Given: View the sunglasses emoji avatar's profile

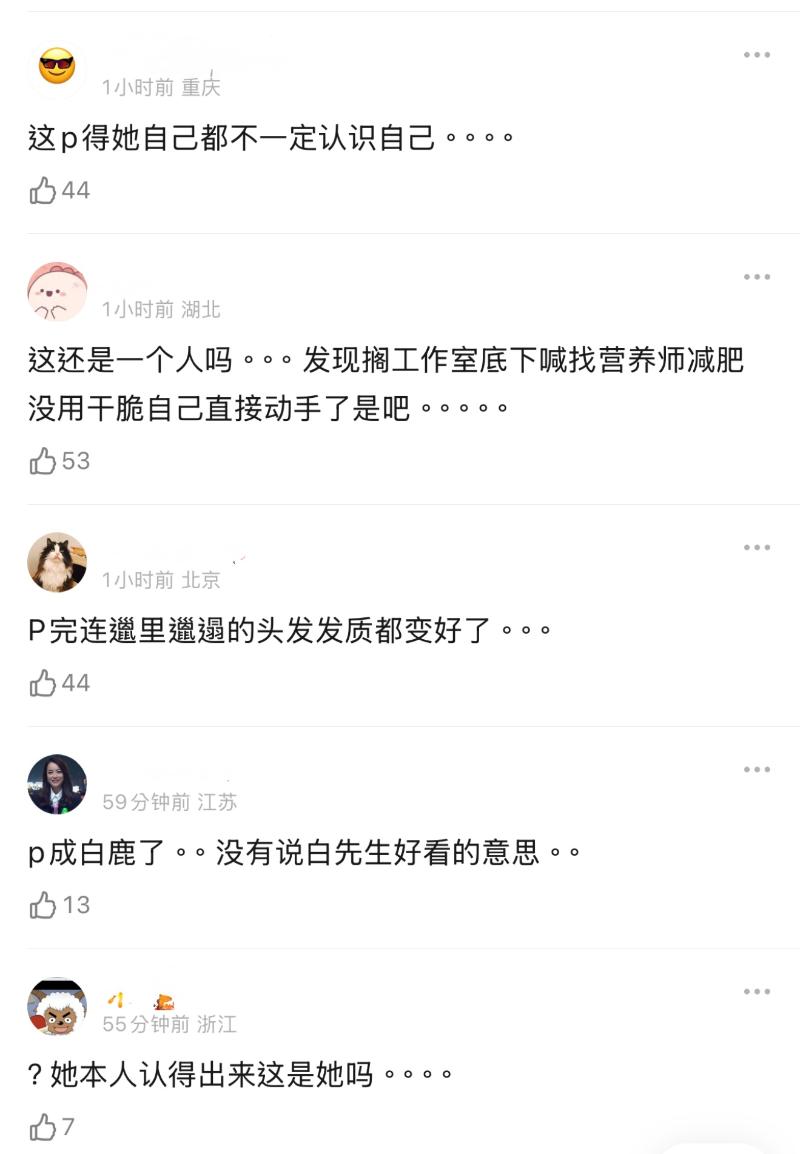Looking at the screenshot, I should (x=57, y=69).
